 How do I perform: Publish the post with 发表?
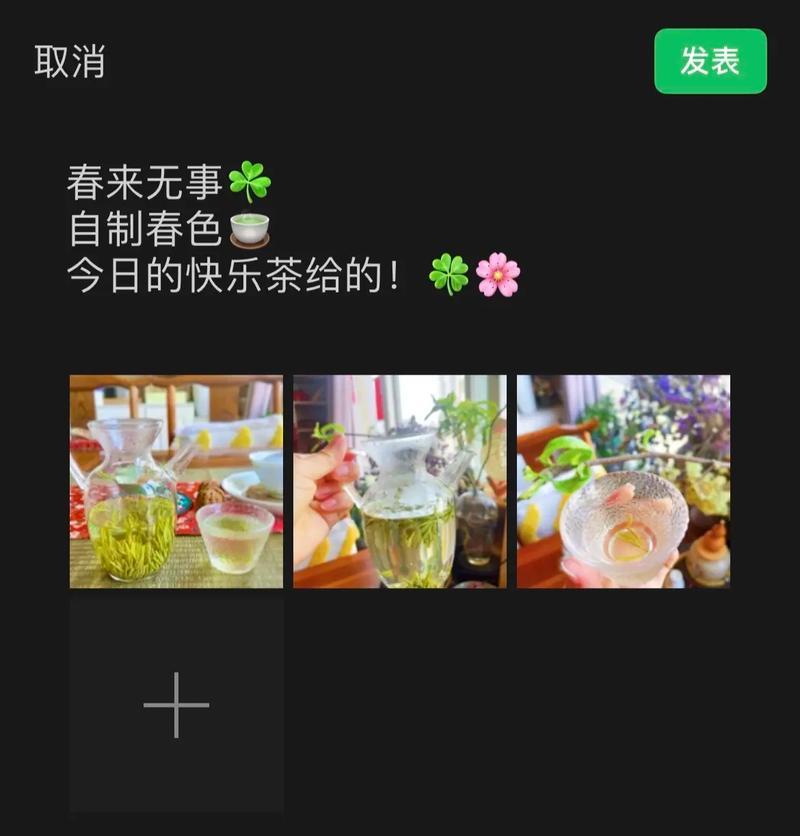point(710,61)
